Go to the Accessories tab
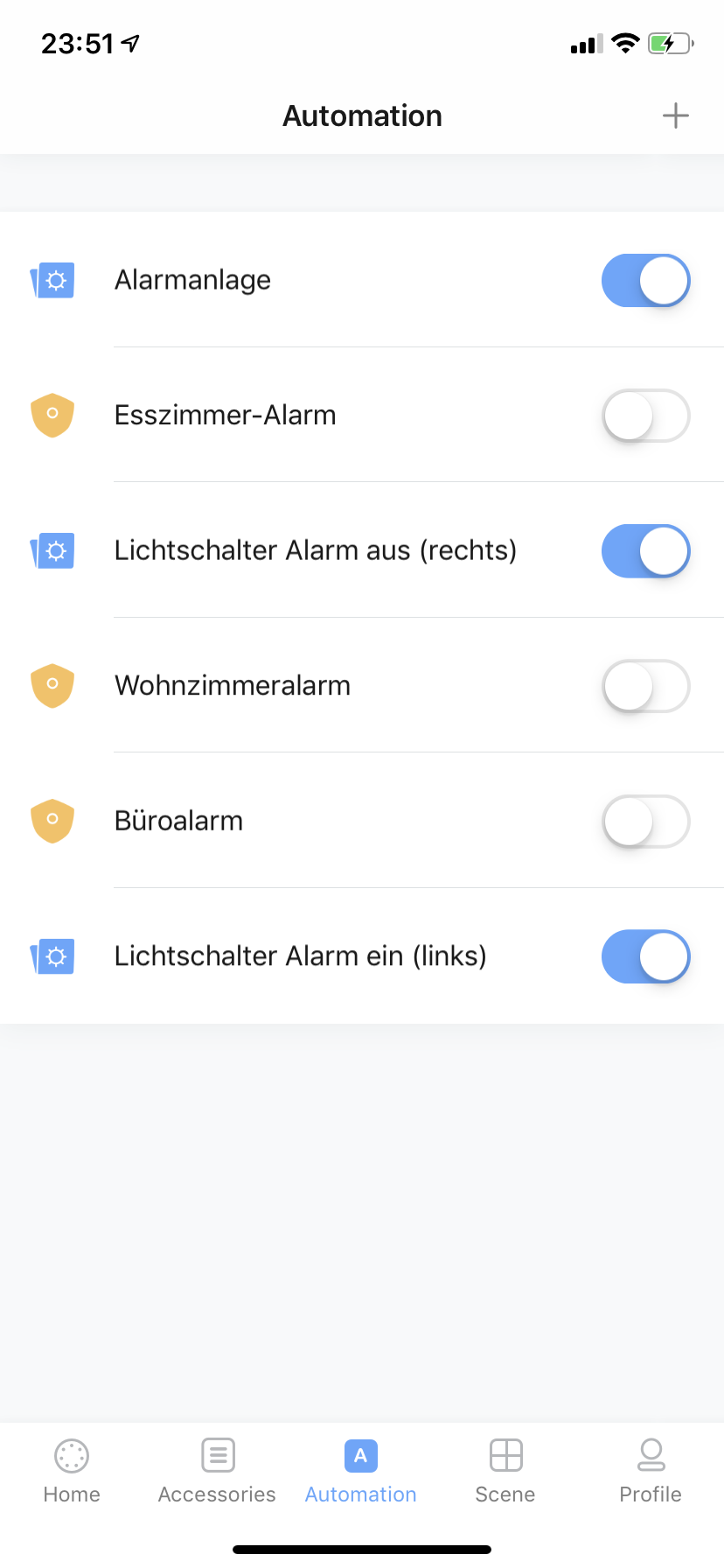724x1568 pixels. [x=217, y=1472]
